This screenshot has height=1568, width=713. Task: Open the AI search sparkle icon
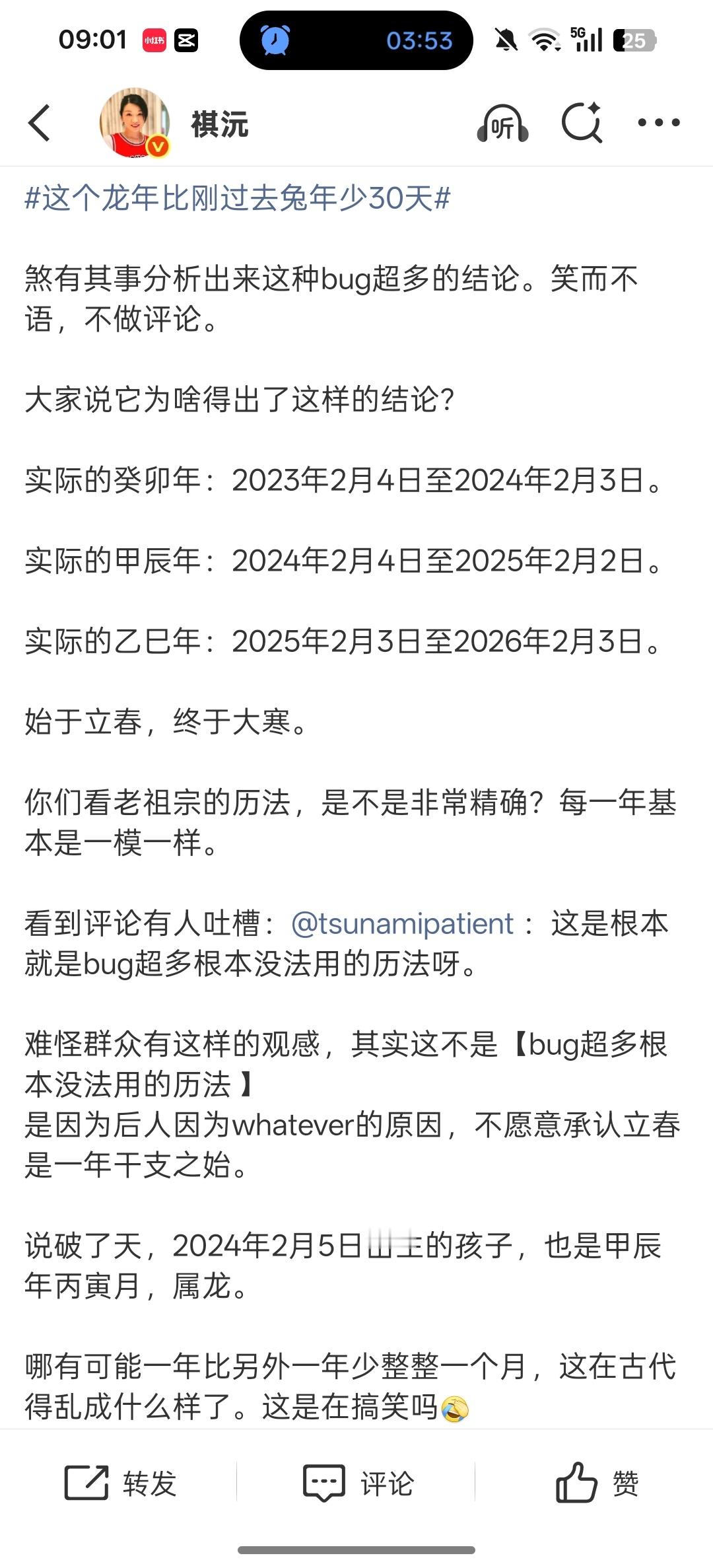(584, 122)
